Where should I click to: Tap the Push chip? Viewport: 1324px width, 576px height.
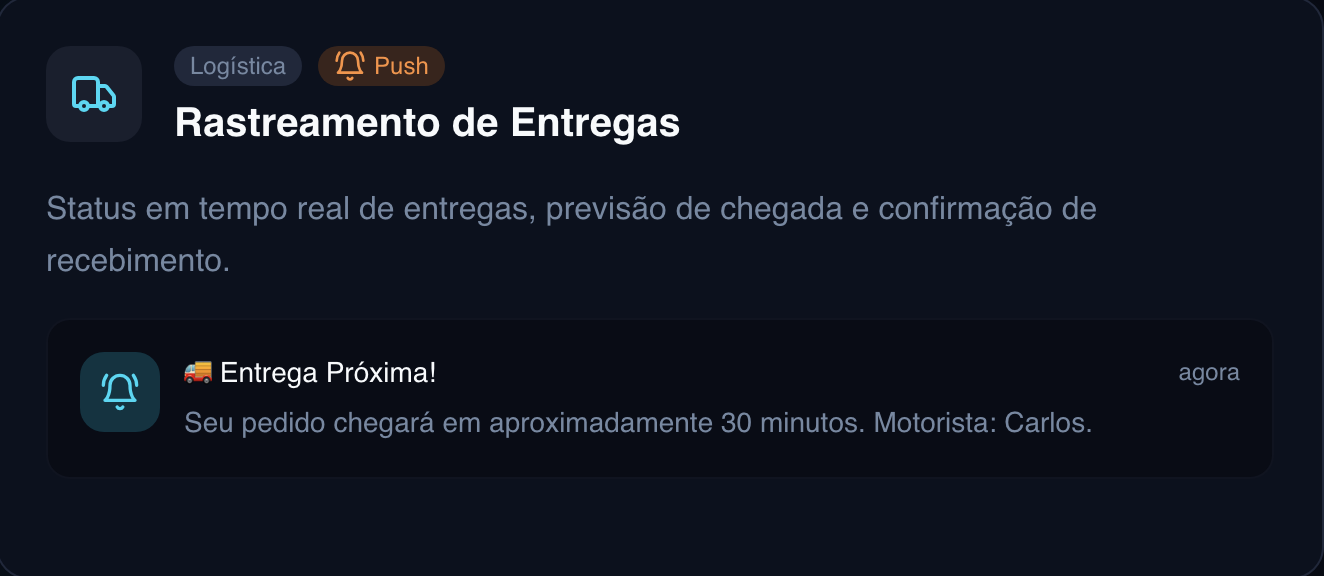(x=381, y=66)
